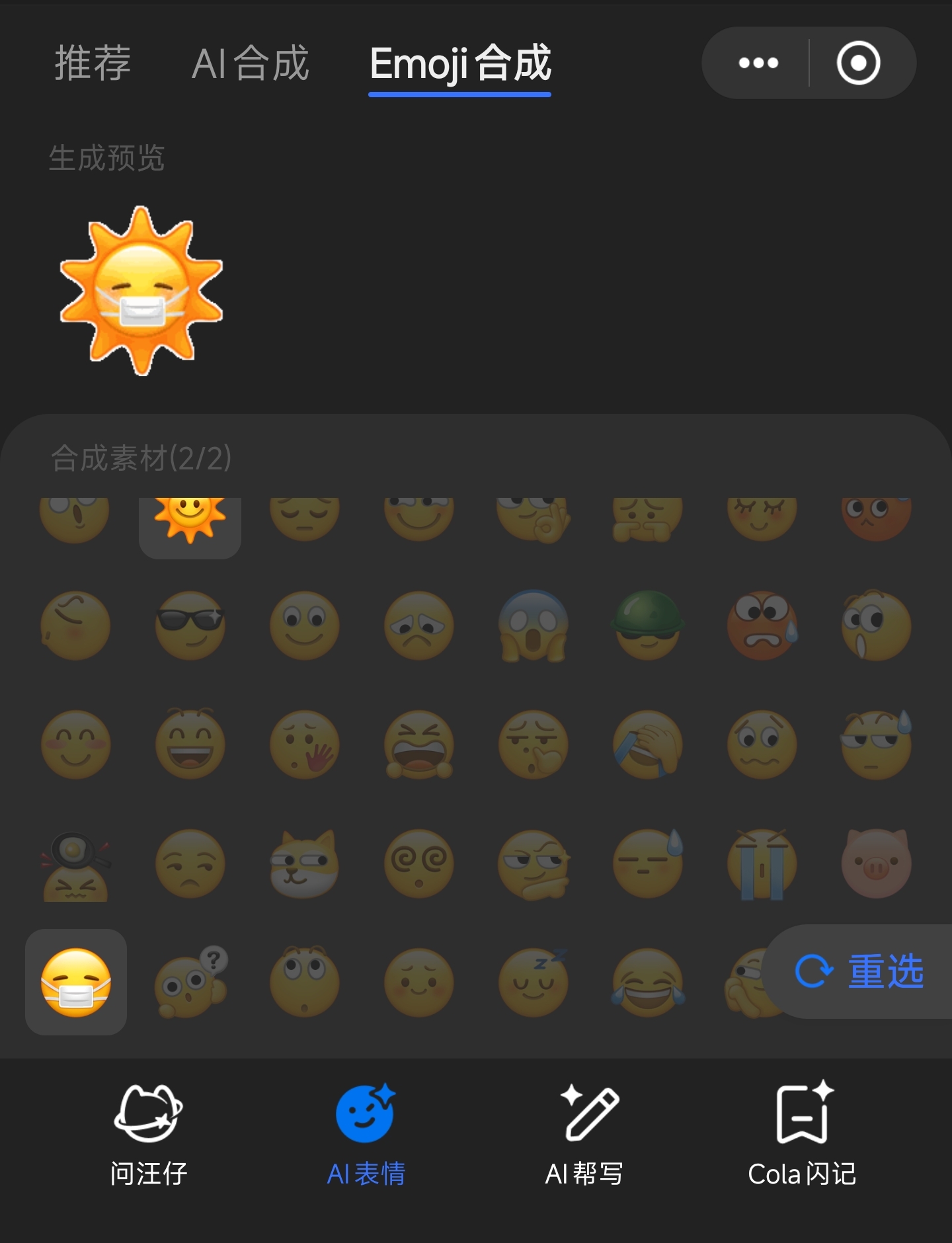The height and width of the screenshot is (1243, 952).
Task: Switch to the 推荐 tab
Action: pos(93,63)
